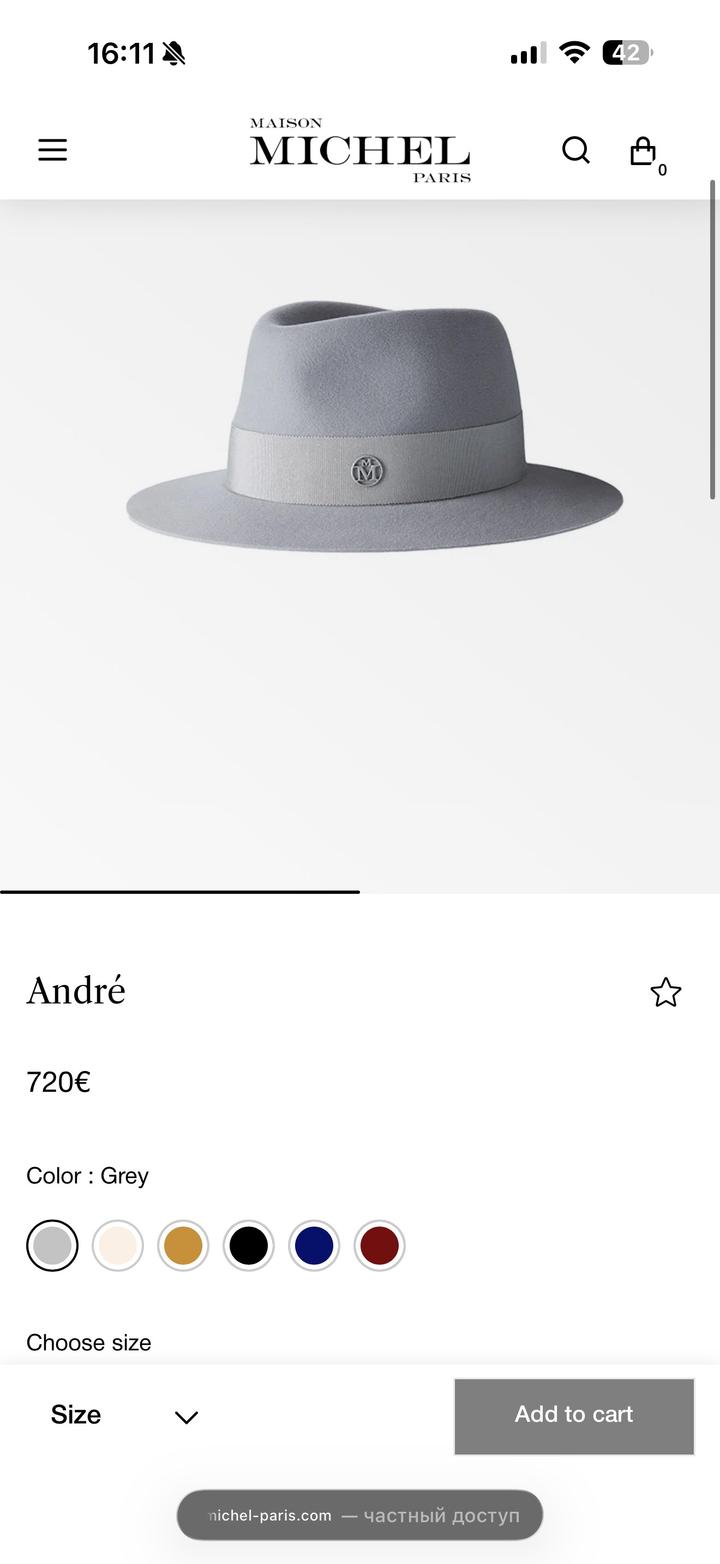Tap the browser address bar pill
This screenshot has width=720, height=1564.
coord(360,1515)
